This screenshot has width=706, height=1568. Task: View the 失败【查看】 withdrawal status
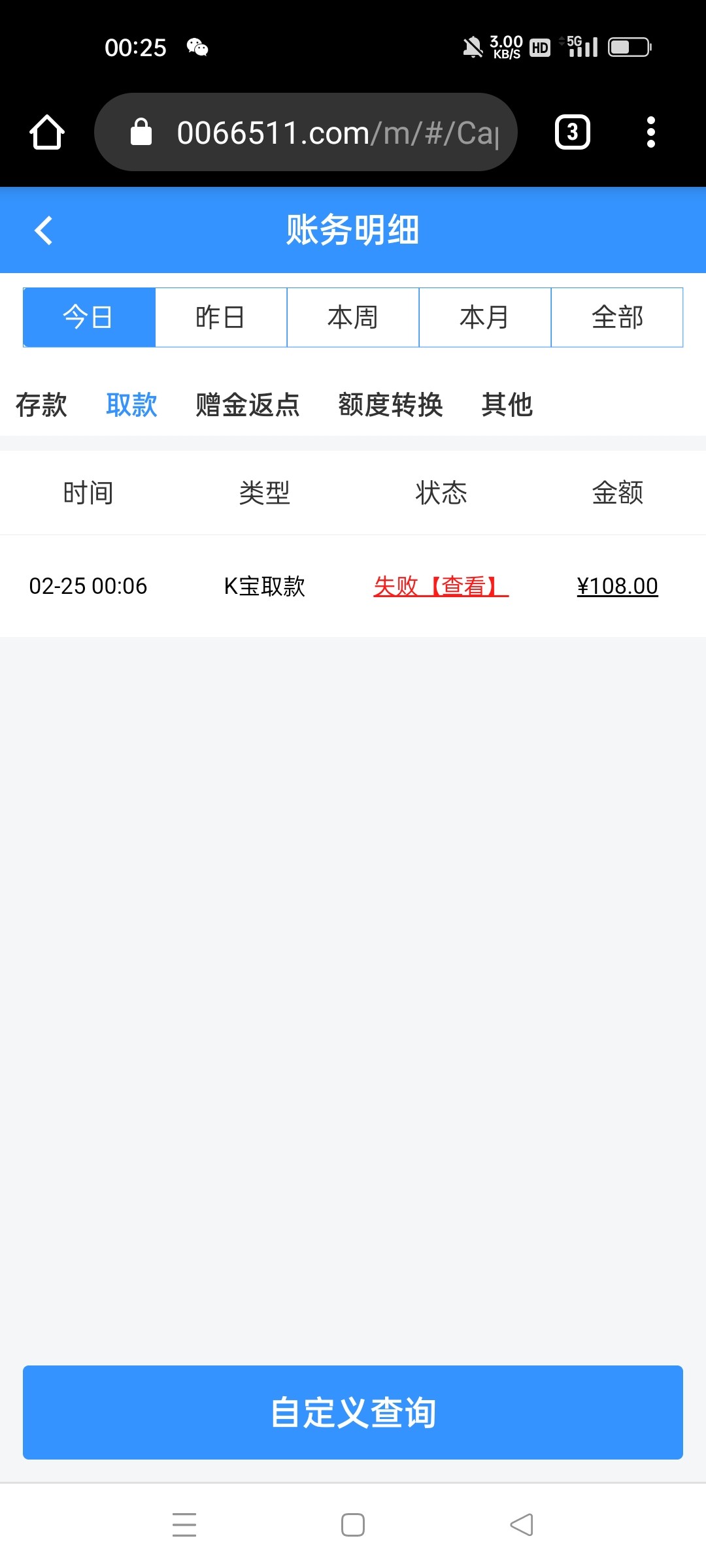click(441, 586)
